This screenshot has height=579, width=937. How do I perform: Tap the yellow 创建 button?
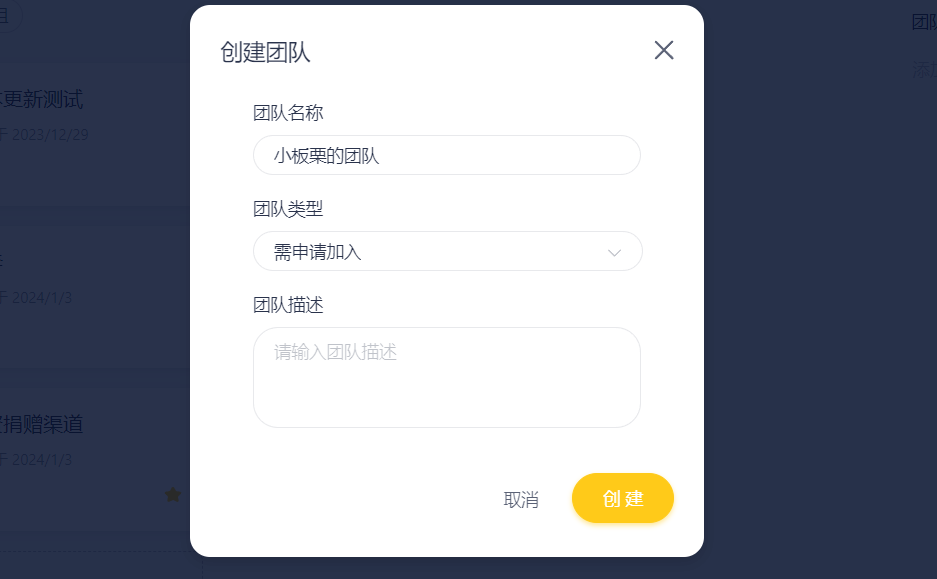coord(622,498)
